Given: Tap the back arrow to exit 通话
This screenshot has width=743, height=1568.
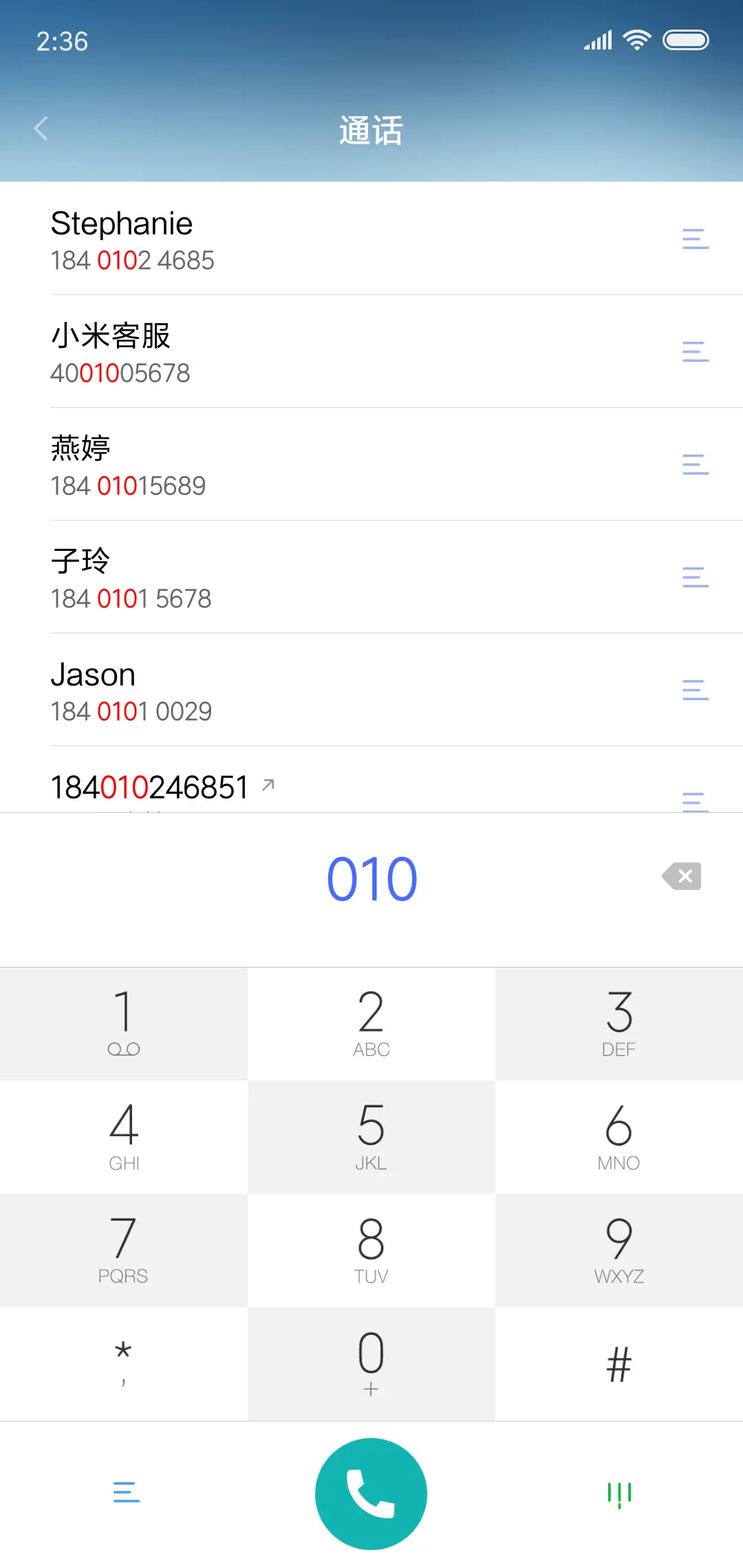Looking at the screenshot, I should pos(41,129).
